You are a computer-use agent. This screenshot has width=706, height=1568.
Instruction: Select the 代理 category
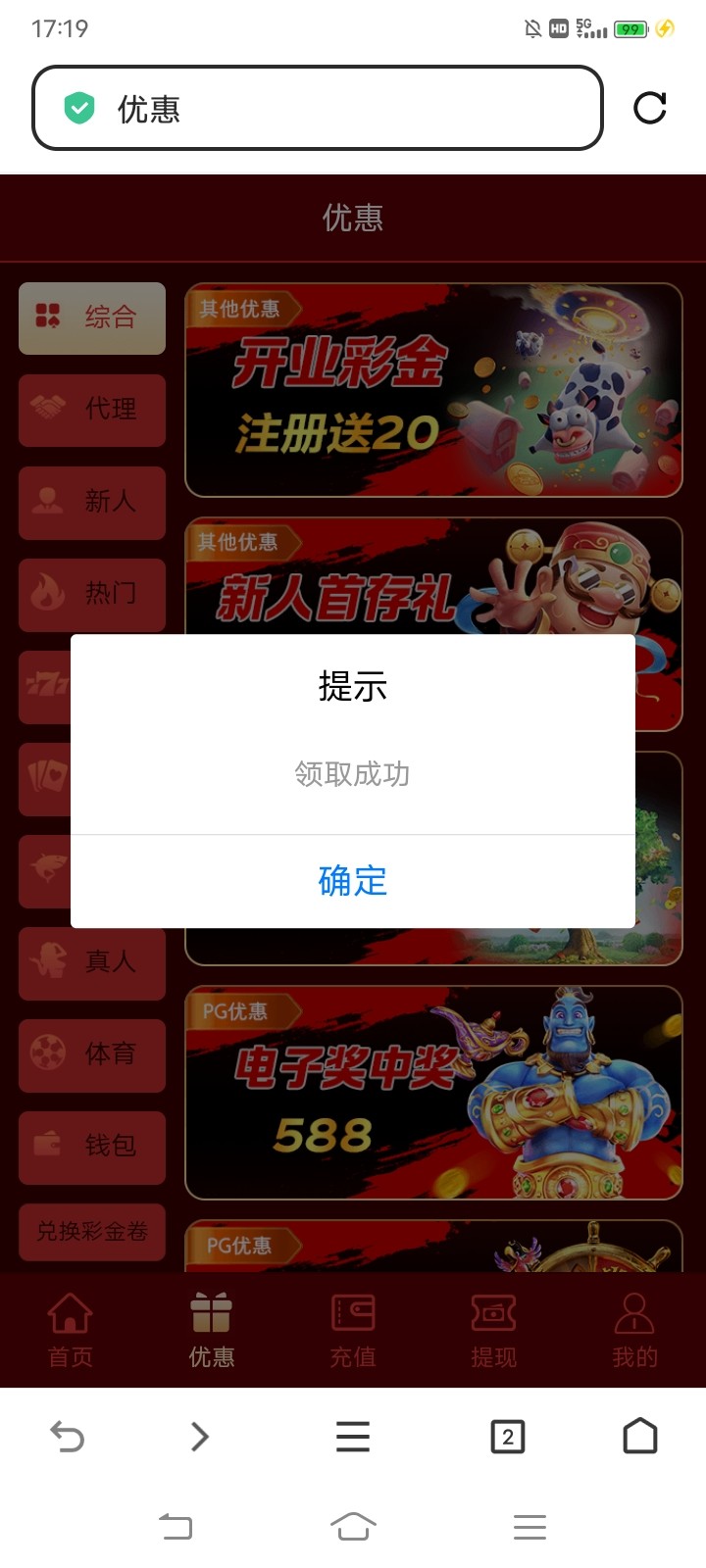[x=92, y=410]
